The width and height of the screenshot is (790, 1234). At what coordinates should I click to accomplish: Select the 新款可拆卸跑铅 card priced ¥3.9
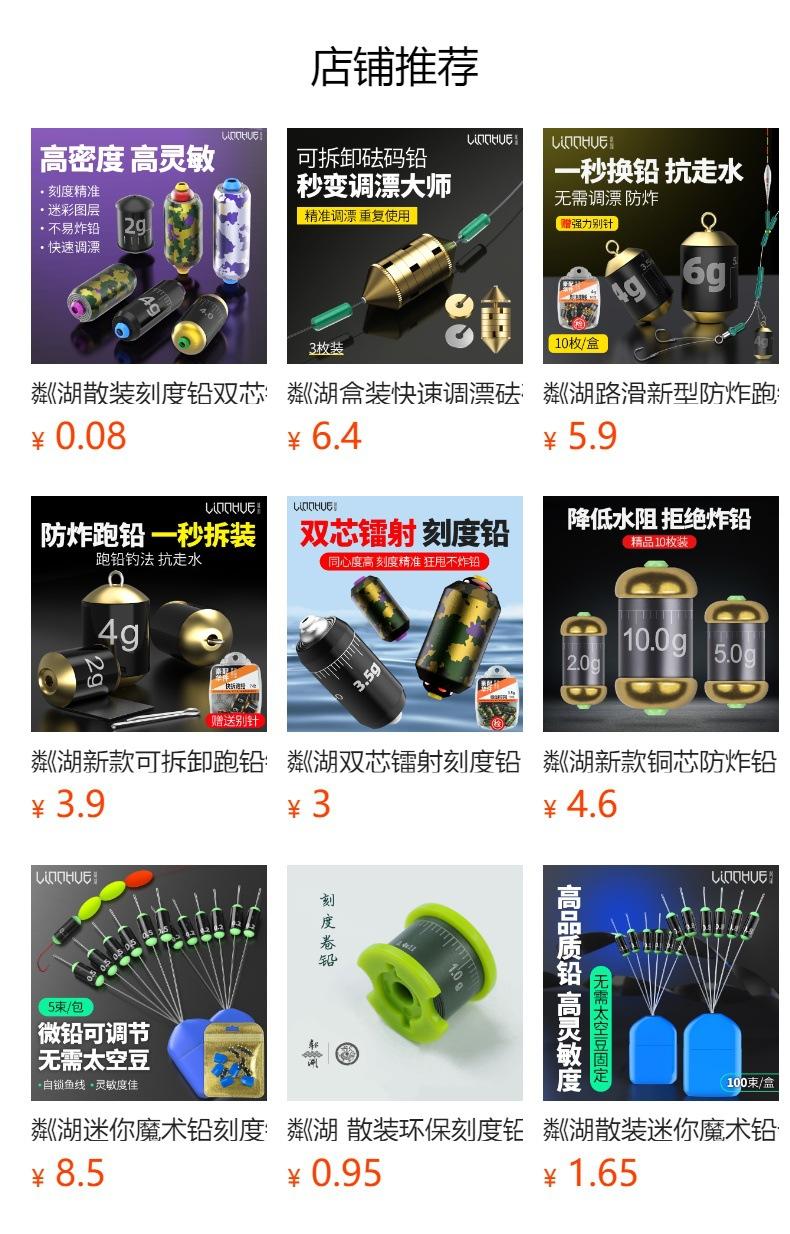pyautogui.click(x=149, y=661)
